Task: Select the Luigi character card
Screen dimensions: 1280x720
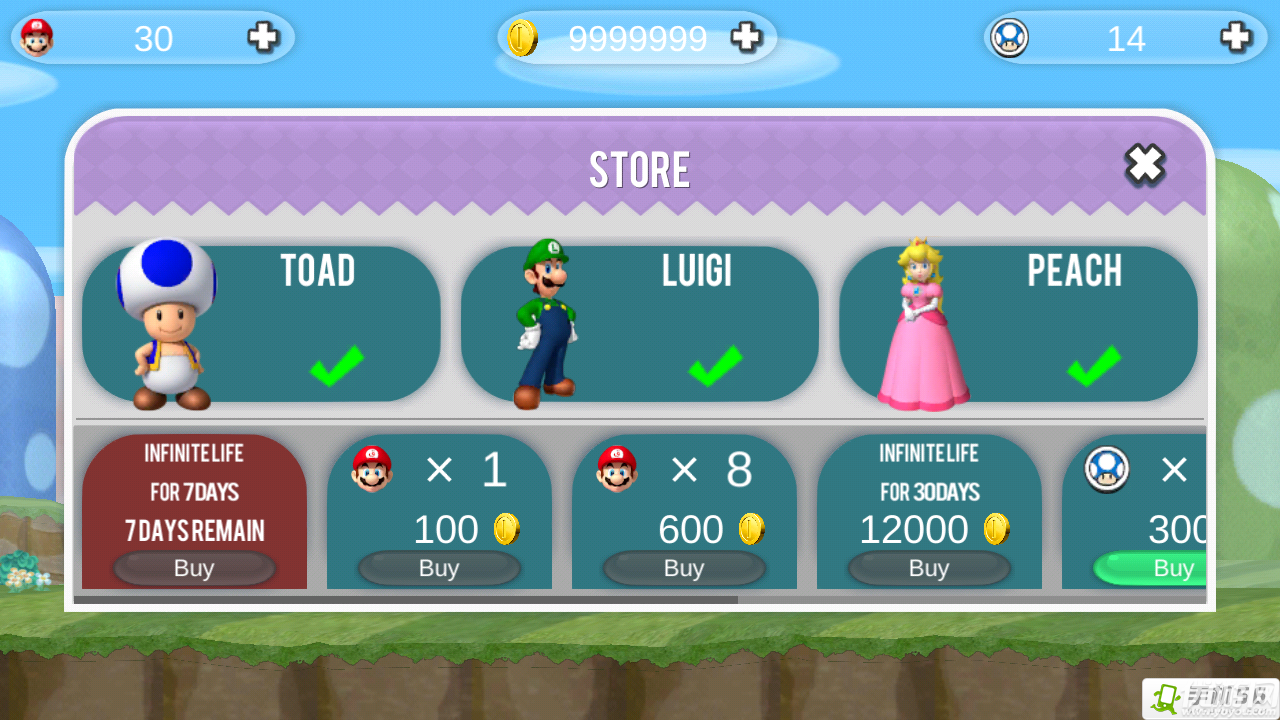Action: coord(640,323)
